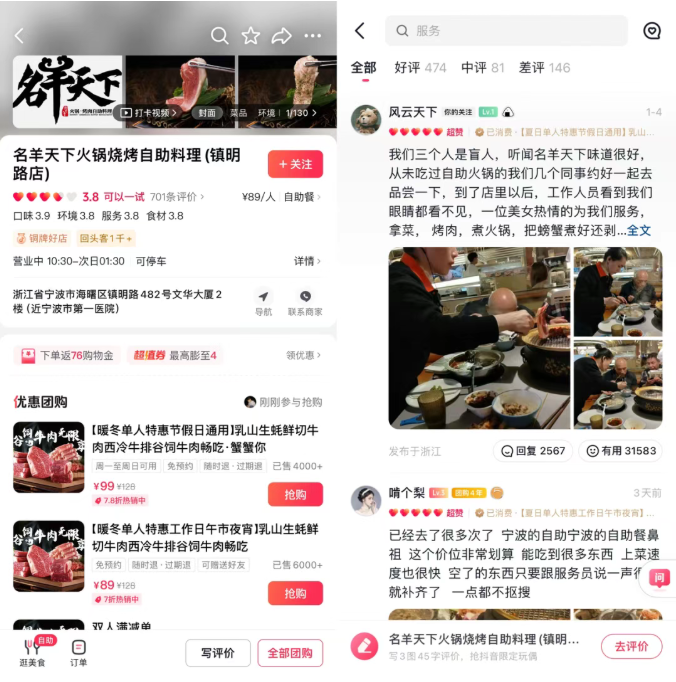
Task: Tap 去评价 to write a review
Action: point(631,646)
